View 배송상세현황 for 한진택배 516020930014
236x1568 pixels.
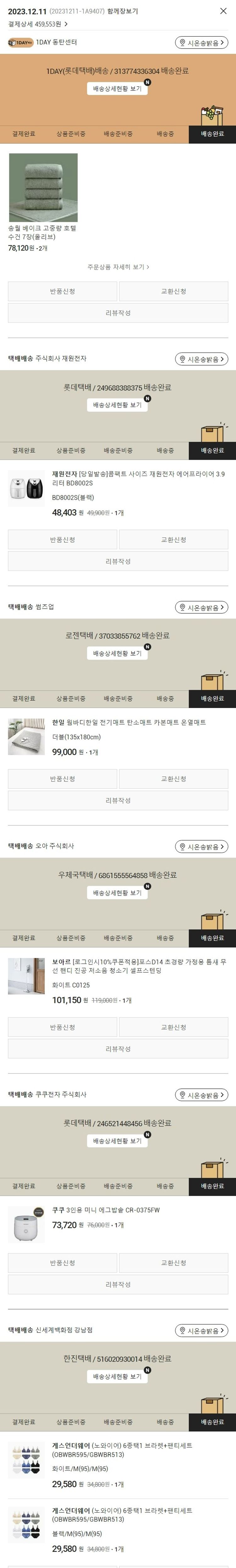click(117, 1376)
